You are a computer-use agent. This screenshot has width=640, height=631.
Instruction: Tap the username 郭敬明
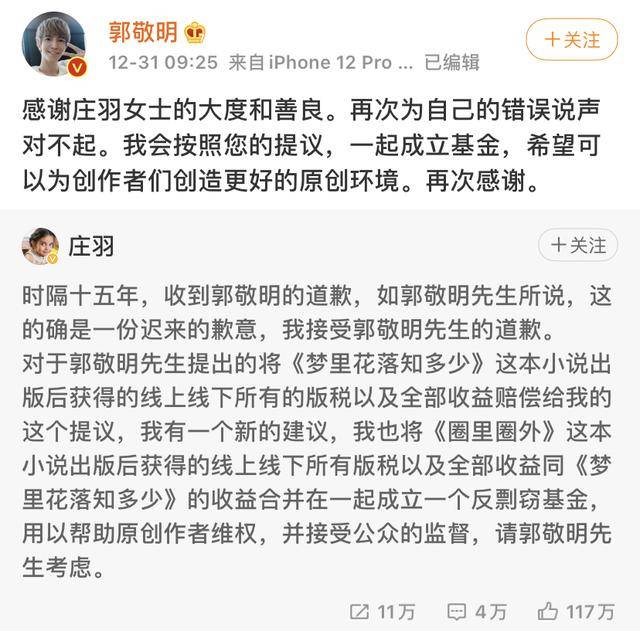pyautogui.click(x=143, y=31)
